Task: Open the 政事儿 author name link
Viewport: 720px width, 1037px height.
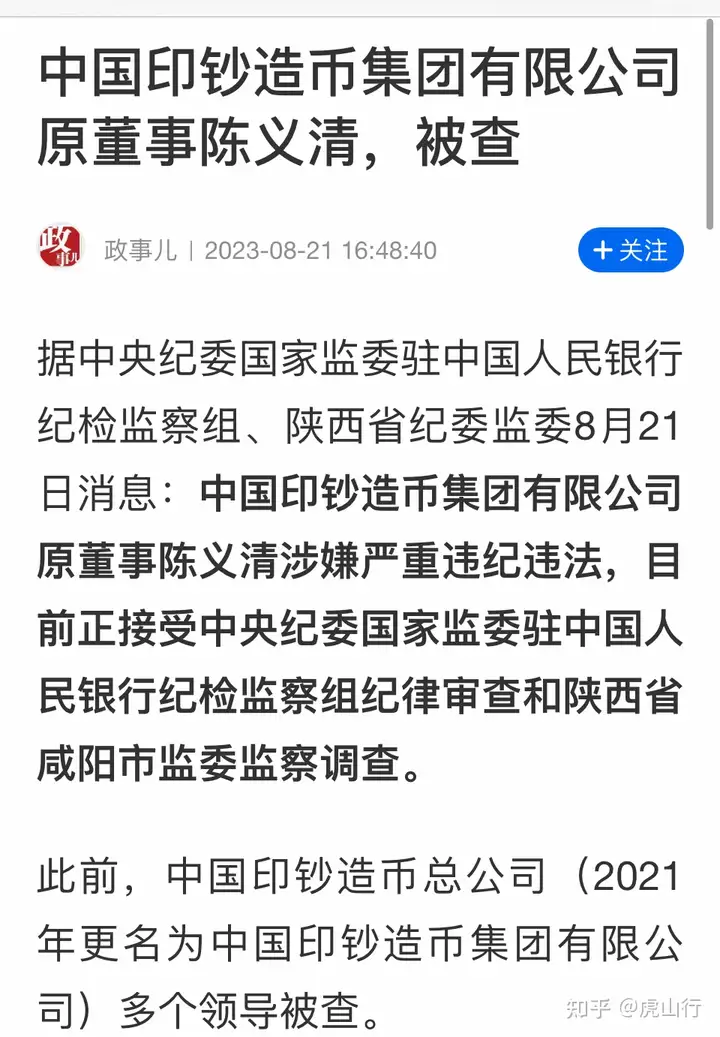Action: tap(140, 250)
